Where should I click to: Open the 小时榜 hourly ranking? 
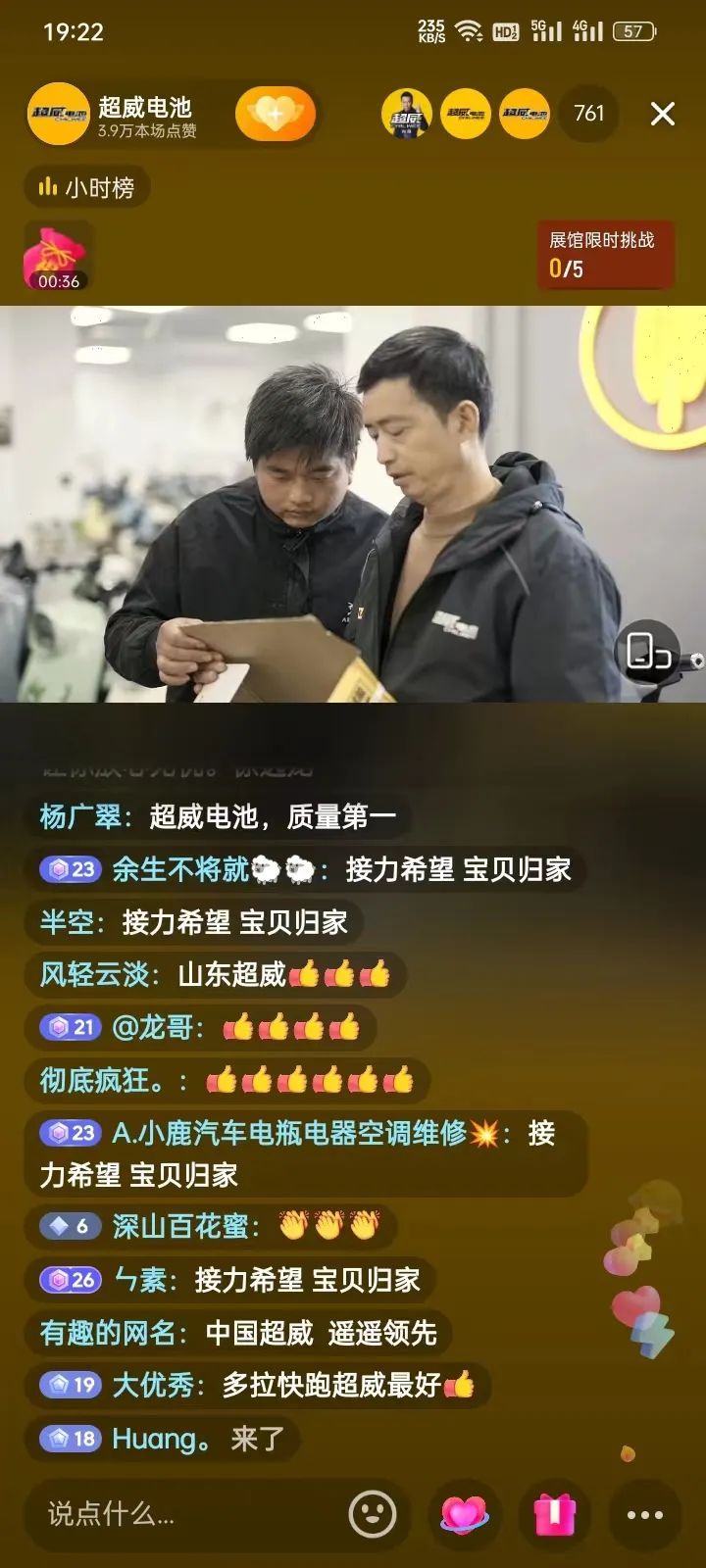pos(87,187)
